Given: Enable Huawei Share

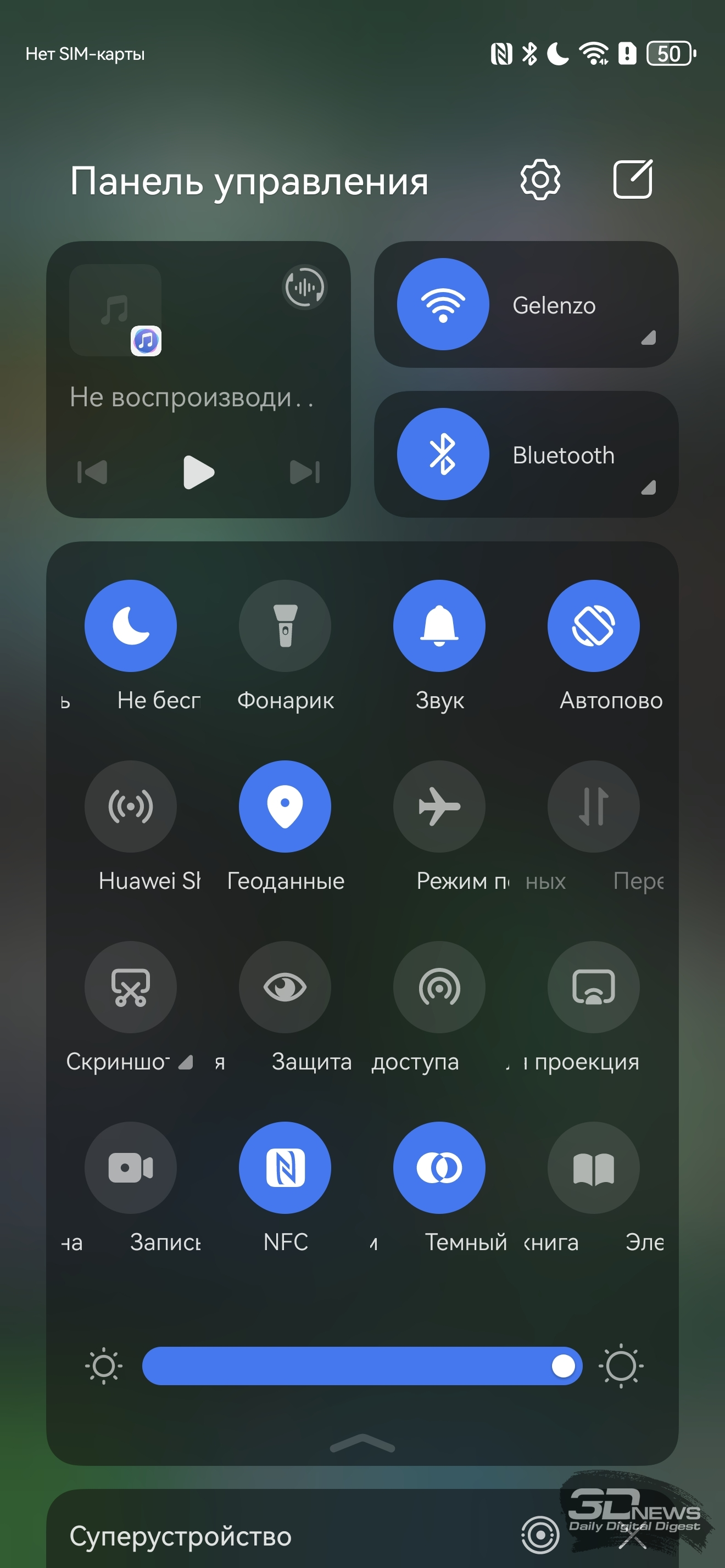Looking at the screenshot, I should tap(131, 806).
